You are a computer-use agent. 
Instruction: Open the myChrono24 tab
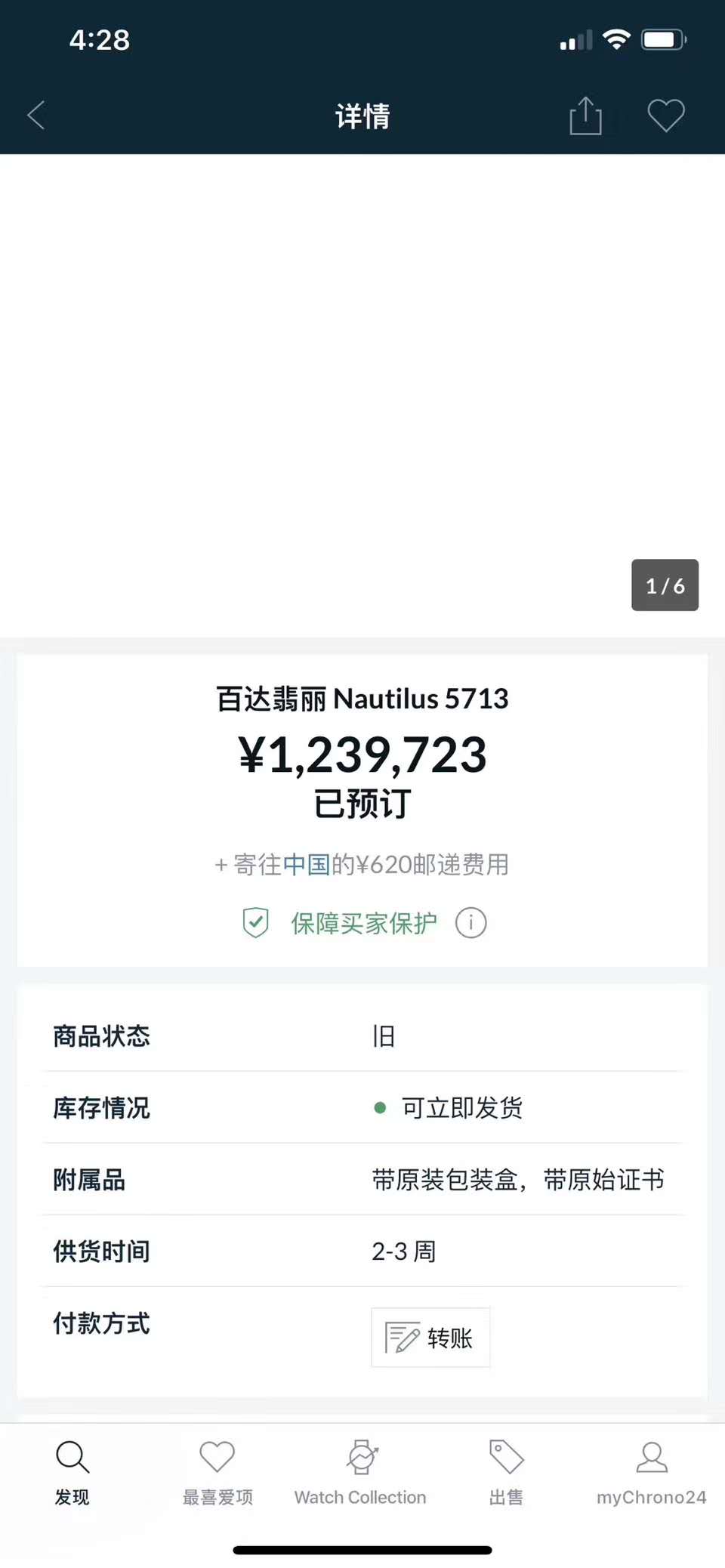click(x=652, y=1473)
